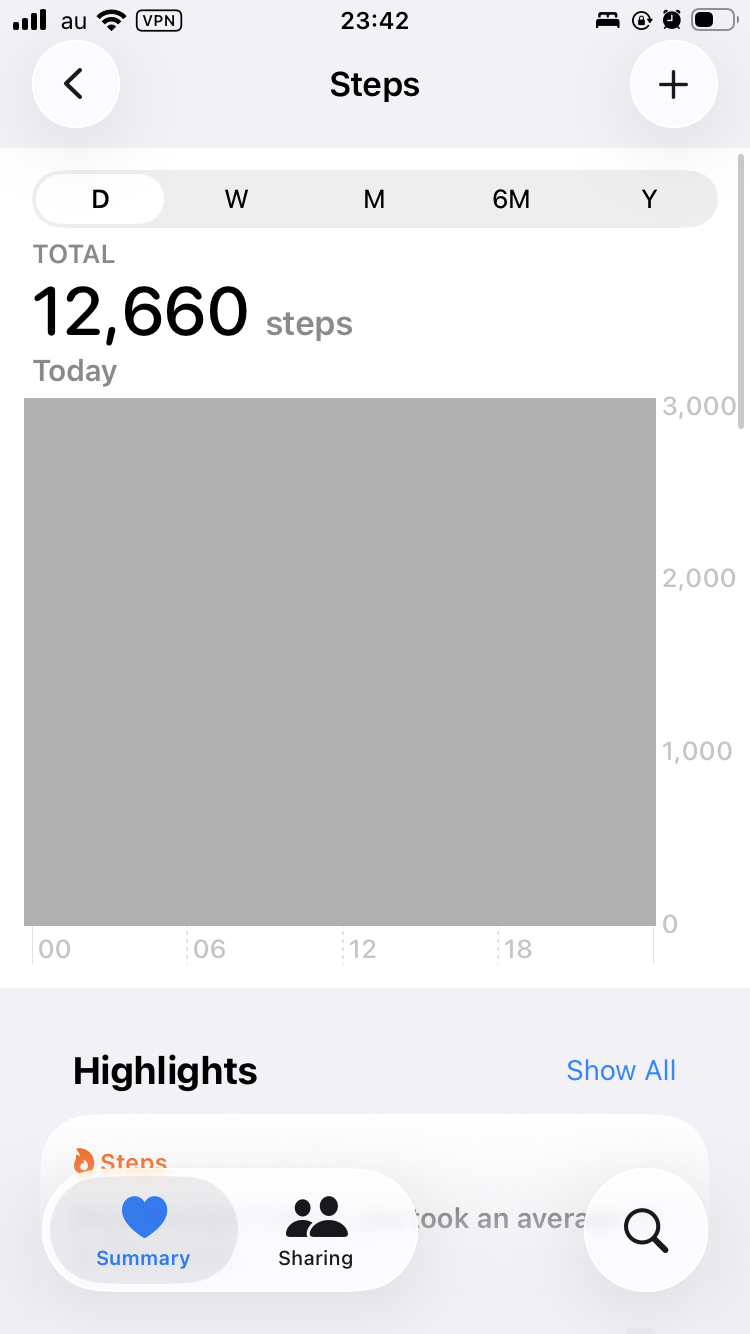The width and height of the screenshot is (750, 1334).
Task: Open search with the magnifier icon
Action: tap(646, 1229)
